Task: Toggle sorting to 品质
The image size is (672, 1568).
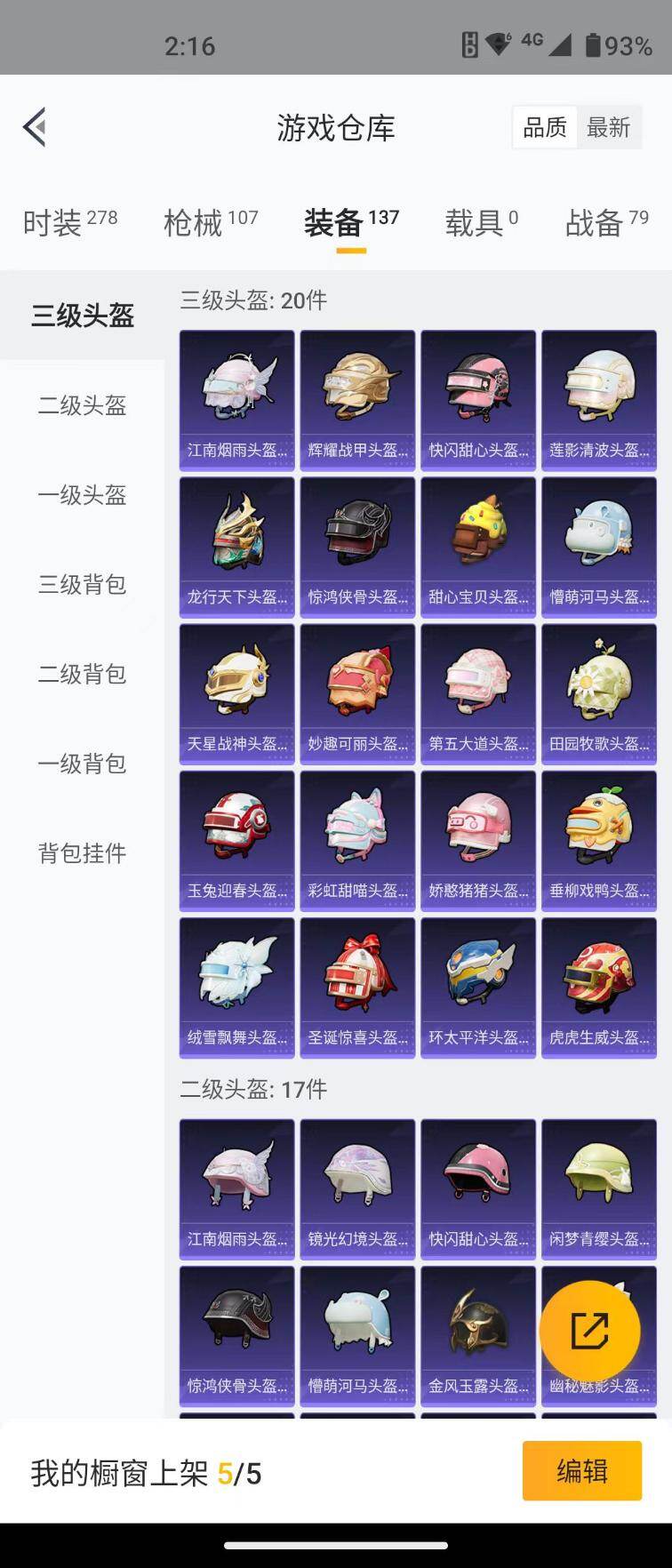Action: [544, 127]
